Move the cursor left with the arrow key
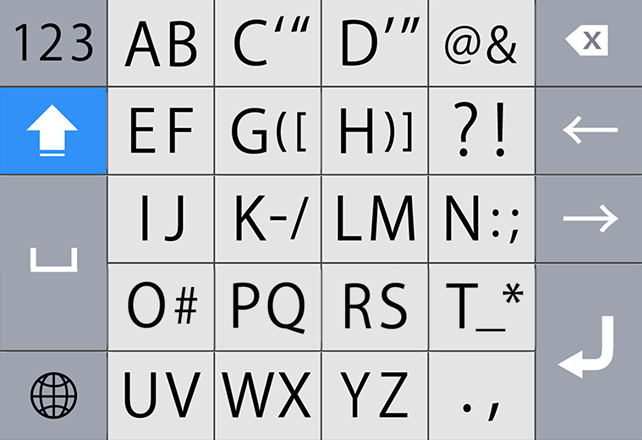642x440 pixels. [x=588, y=131]
